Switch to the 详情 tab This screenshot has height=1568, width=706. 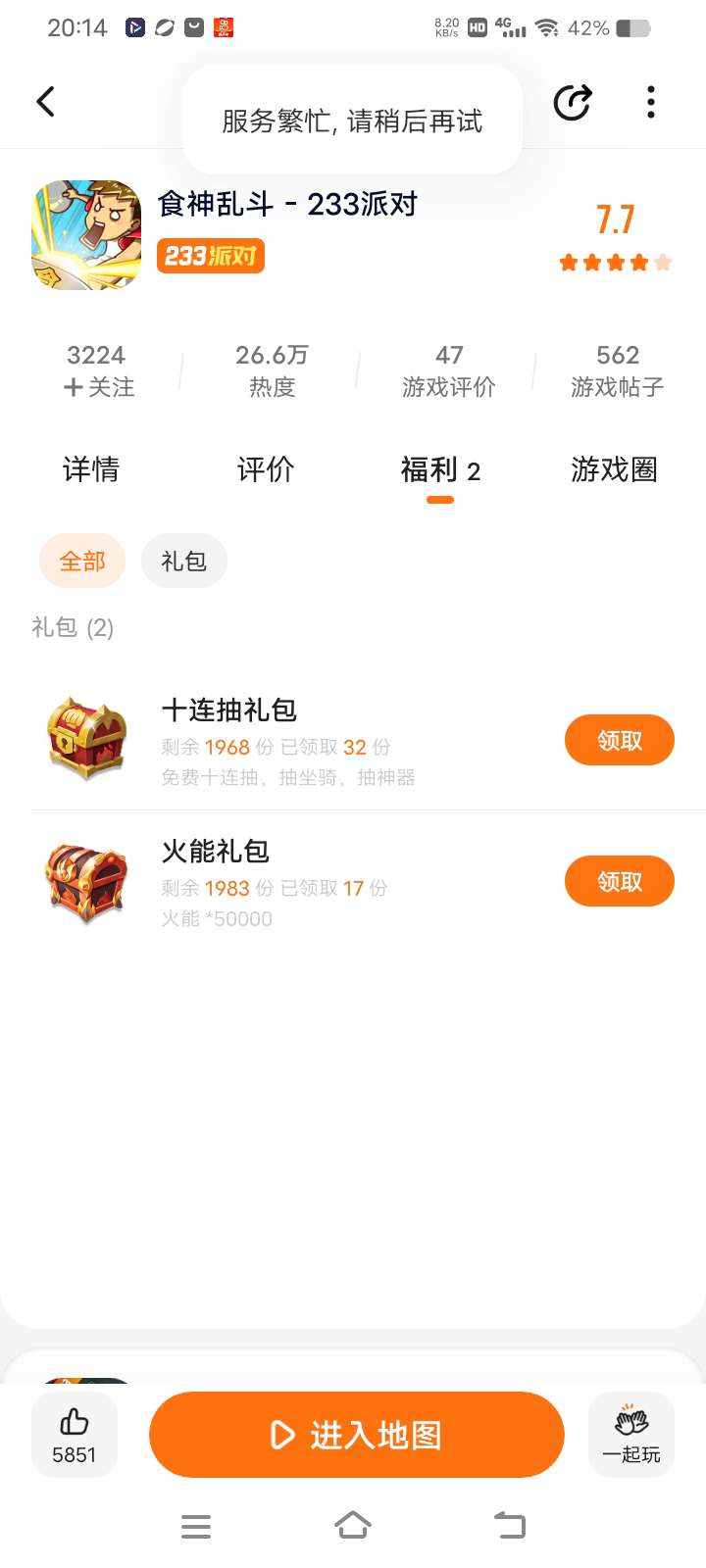pyautogui.click(x=90, y=469)
